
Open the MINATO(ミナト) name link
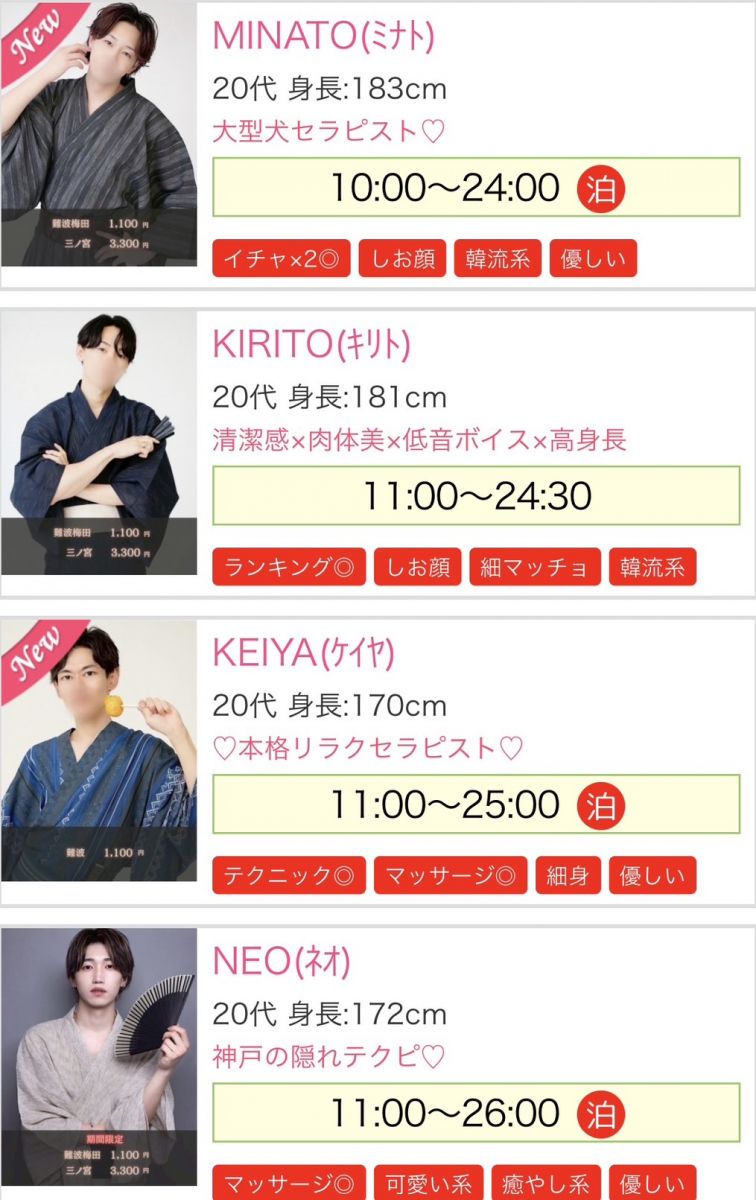pos(323,36)
